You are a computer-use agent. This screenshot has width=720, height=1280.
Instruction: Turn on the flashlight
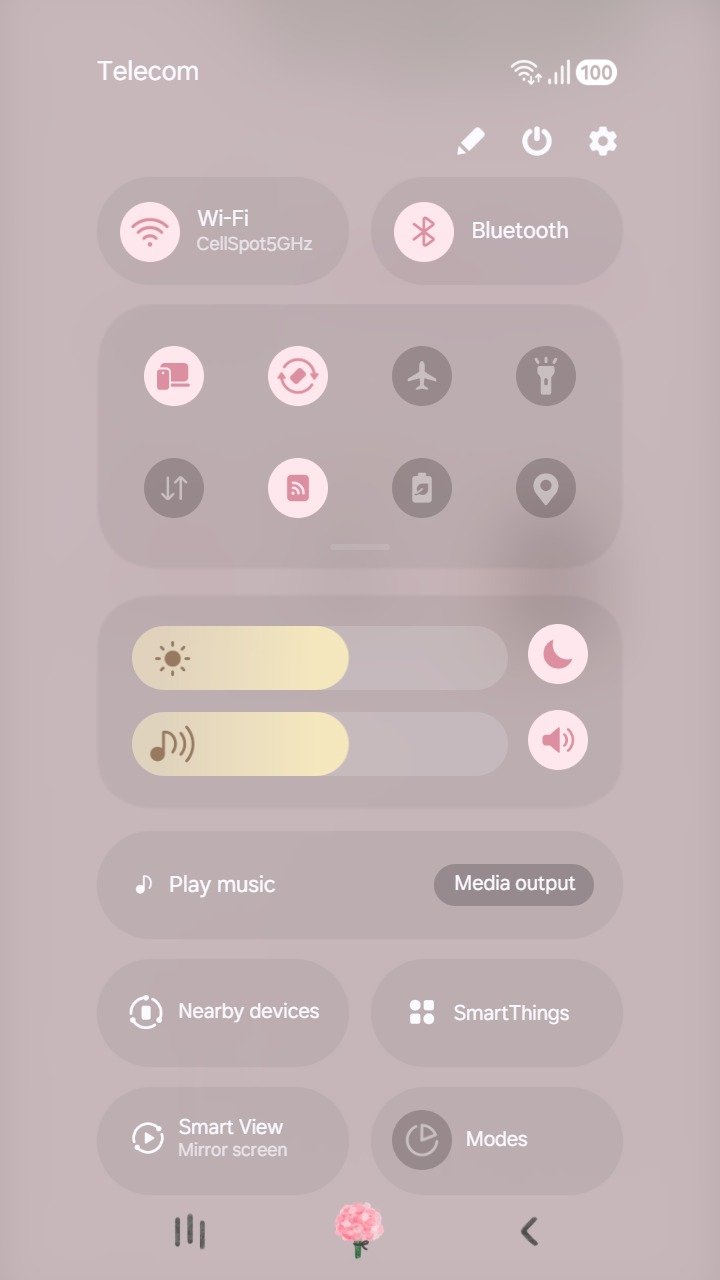click(546, 376)
